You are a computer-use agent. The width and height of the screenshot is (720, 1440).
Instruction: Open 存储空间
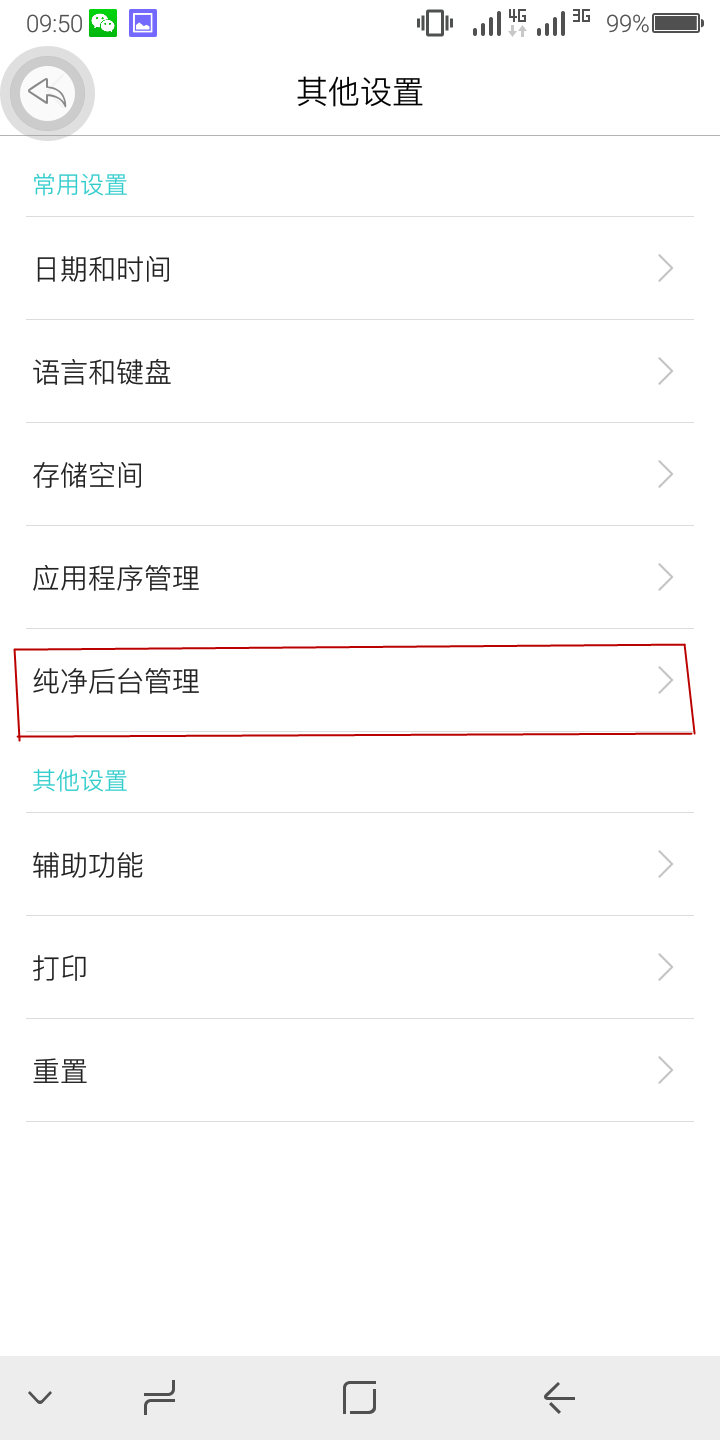pyautogui.click(x=360, y=474)
